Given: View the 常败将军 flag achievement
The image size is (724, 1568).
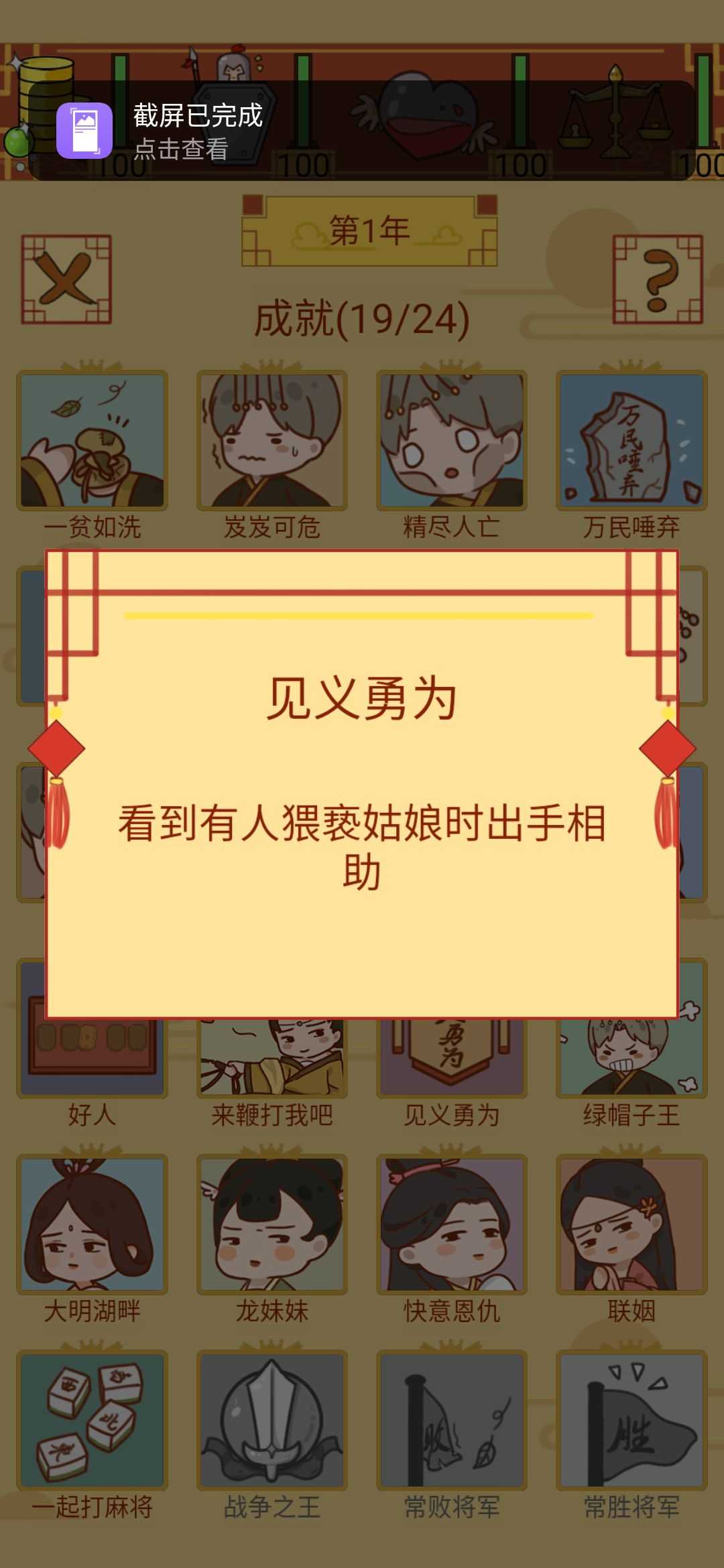Looking at the screenshot, I should point(450,1421).
